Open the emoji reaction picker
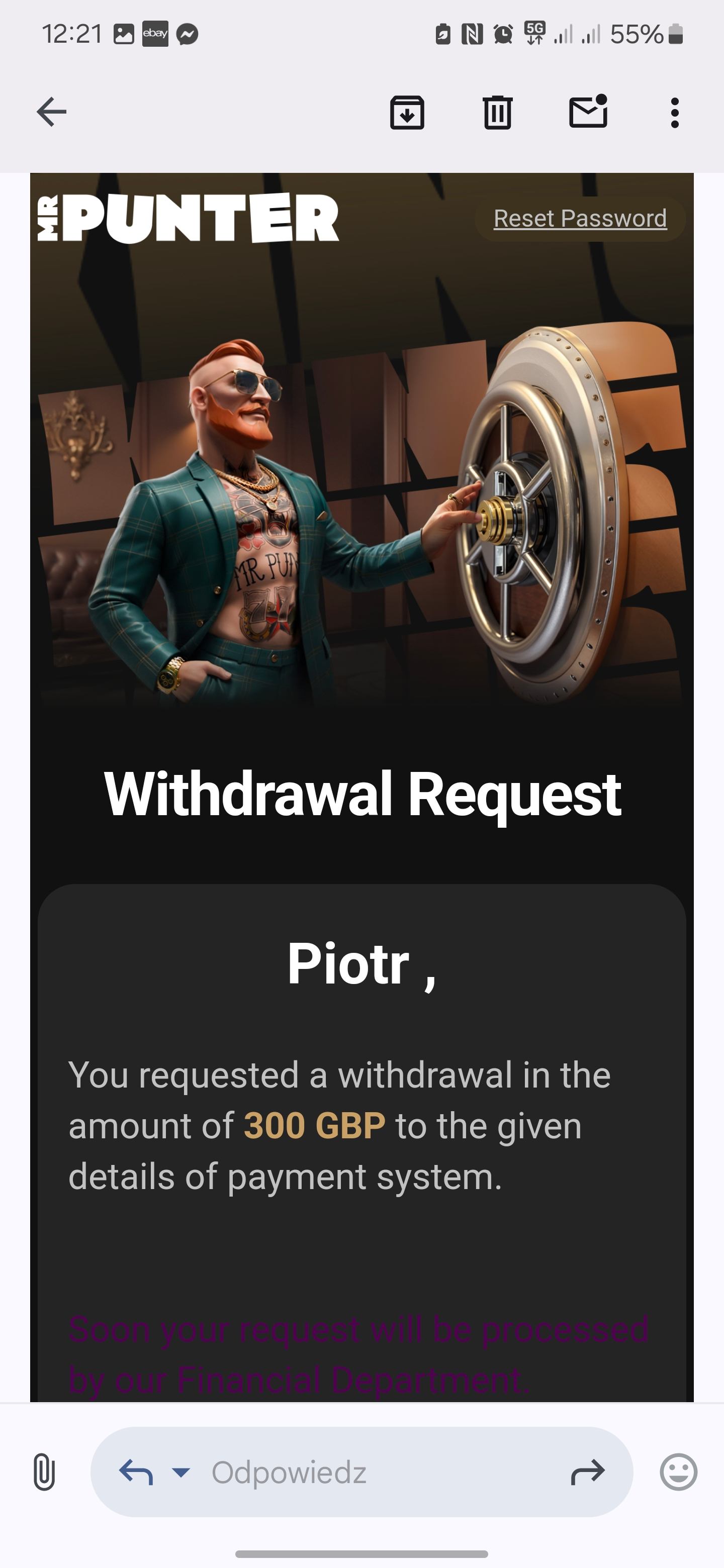Image resolution: width=724 pixels, height=1568 pixels. [x=678, y=1473]
